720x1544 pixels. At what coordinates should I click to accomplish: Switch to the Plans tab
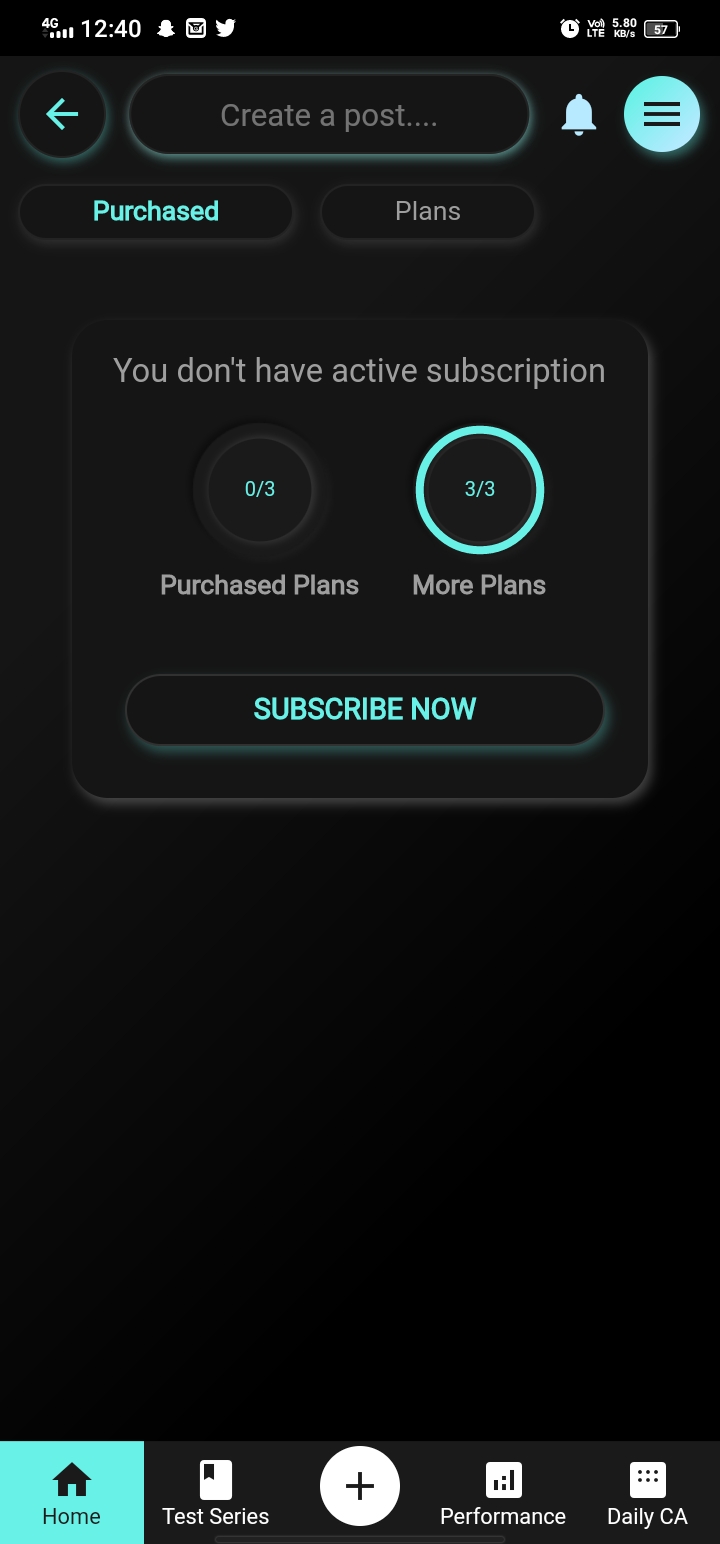(x=428, y=211)
